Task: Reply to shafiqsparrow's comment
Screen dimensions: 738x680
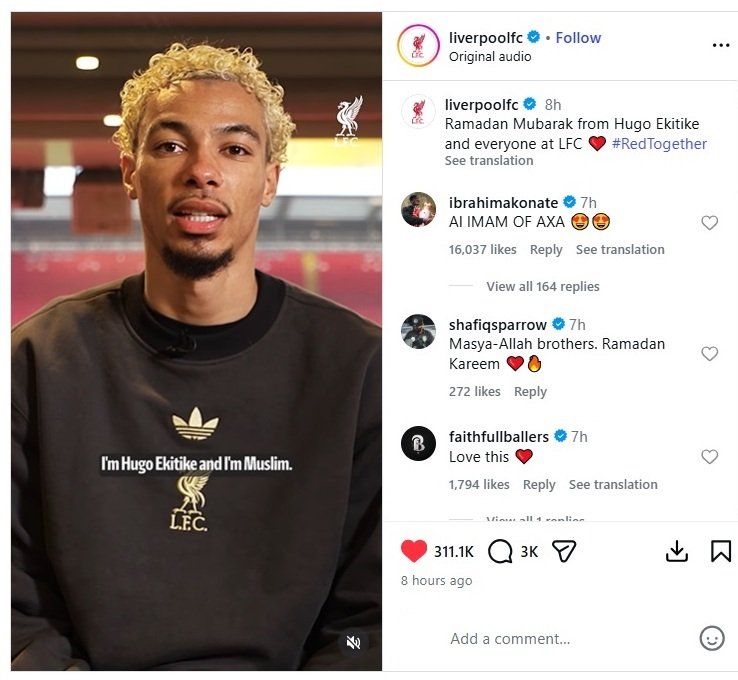Action: pyautogui.click(x=530, y=392)
